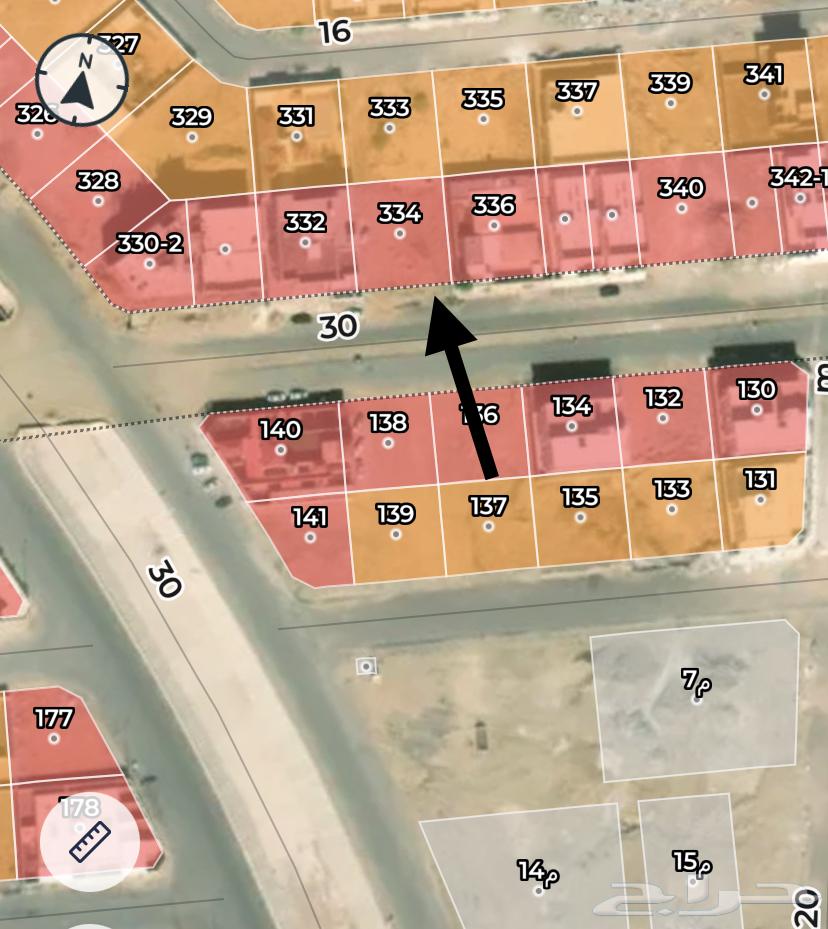Select parcel 337 on the map

point(577,110)
